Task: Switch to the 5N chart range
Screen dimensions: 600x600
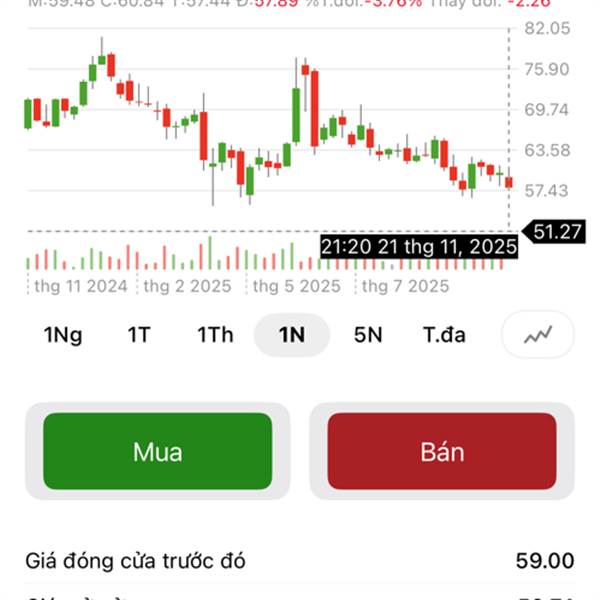Action: click(x=368, y=335)
